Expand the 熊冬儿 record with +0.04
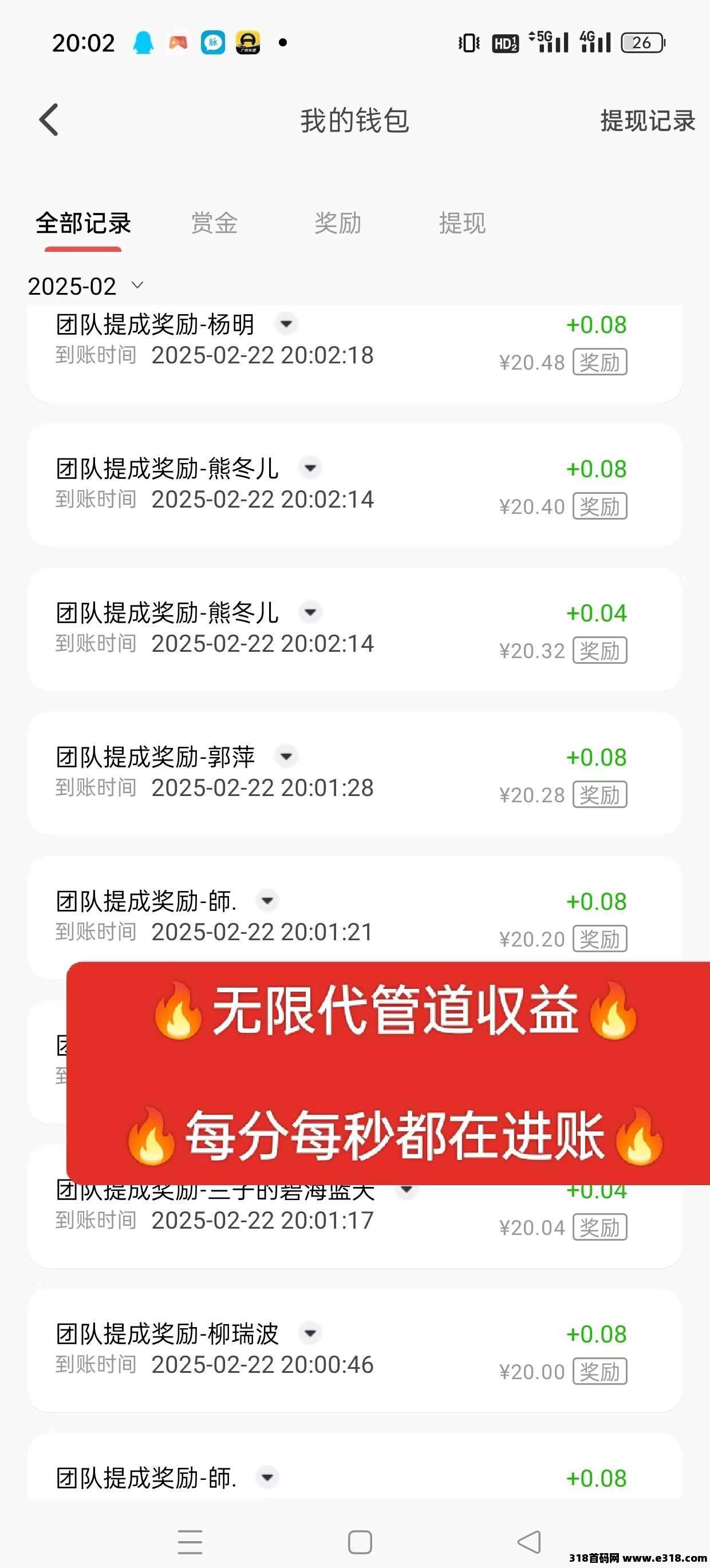710x1568 pixels. click(310, 612)
